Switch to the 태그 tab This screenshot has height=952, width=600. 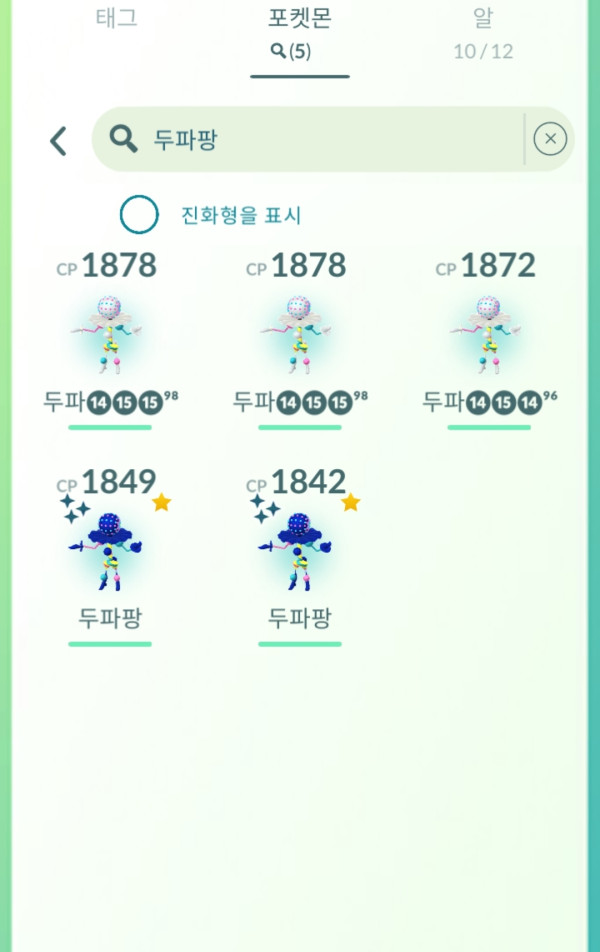(x=116, y=19)
